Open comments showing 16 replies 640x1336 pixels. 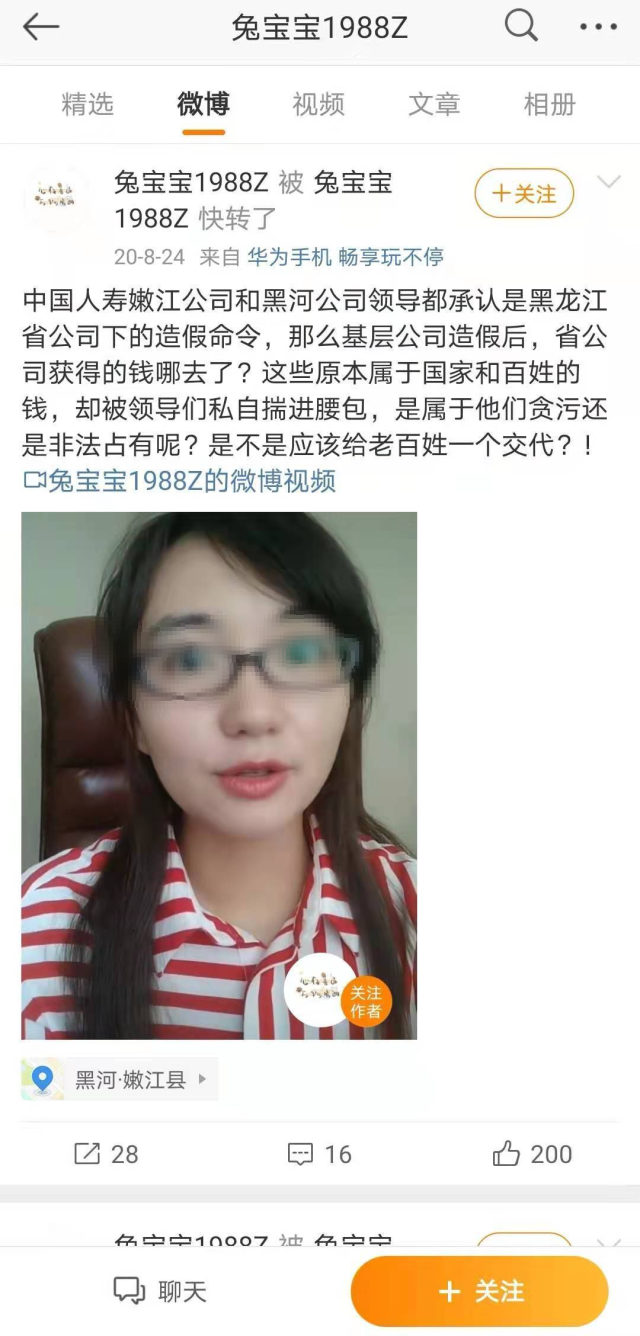pyautogui.click(x=320, y=1154)
